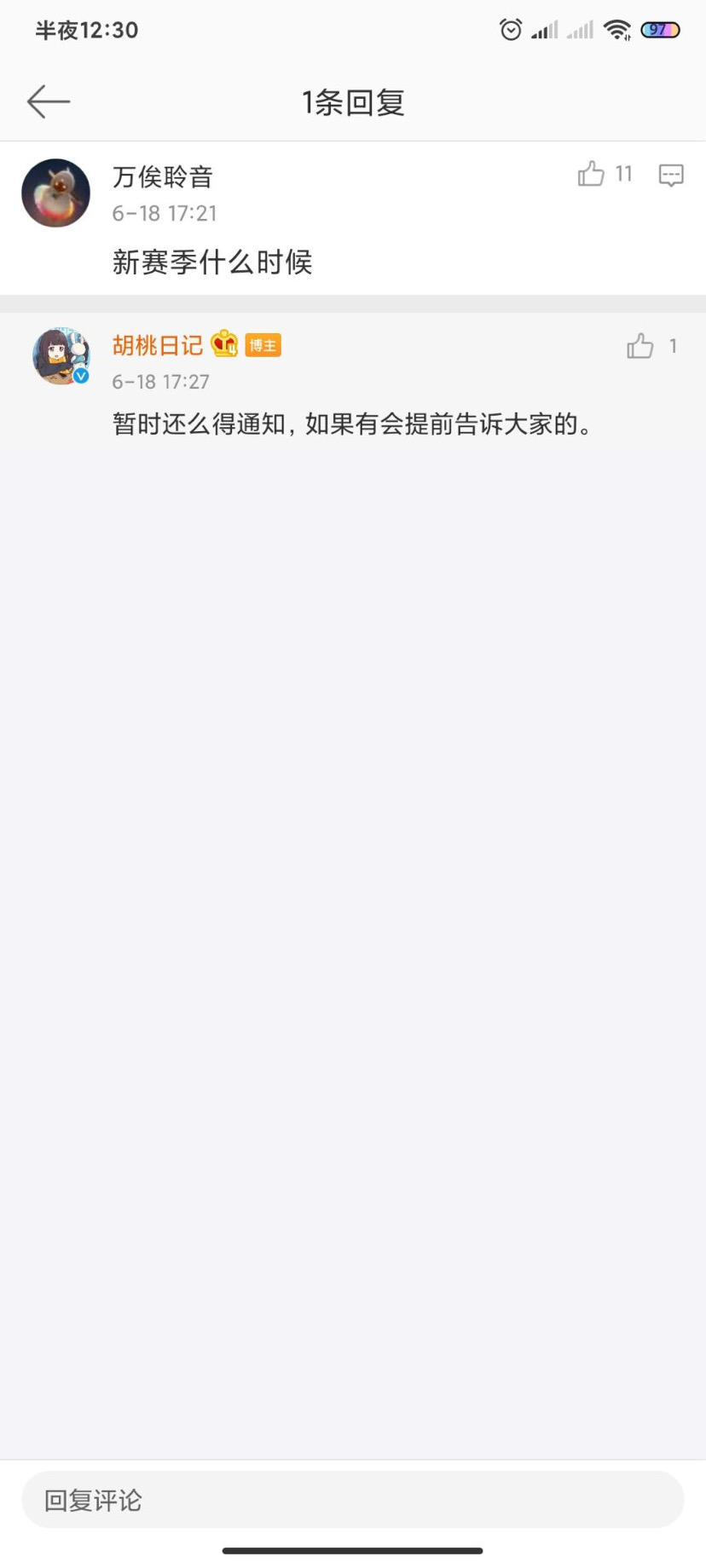Tap the timestamp 6-18 17:21

tap(164, 214)
